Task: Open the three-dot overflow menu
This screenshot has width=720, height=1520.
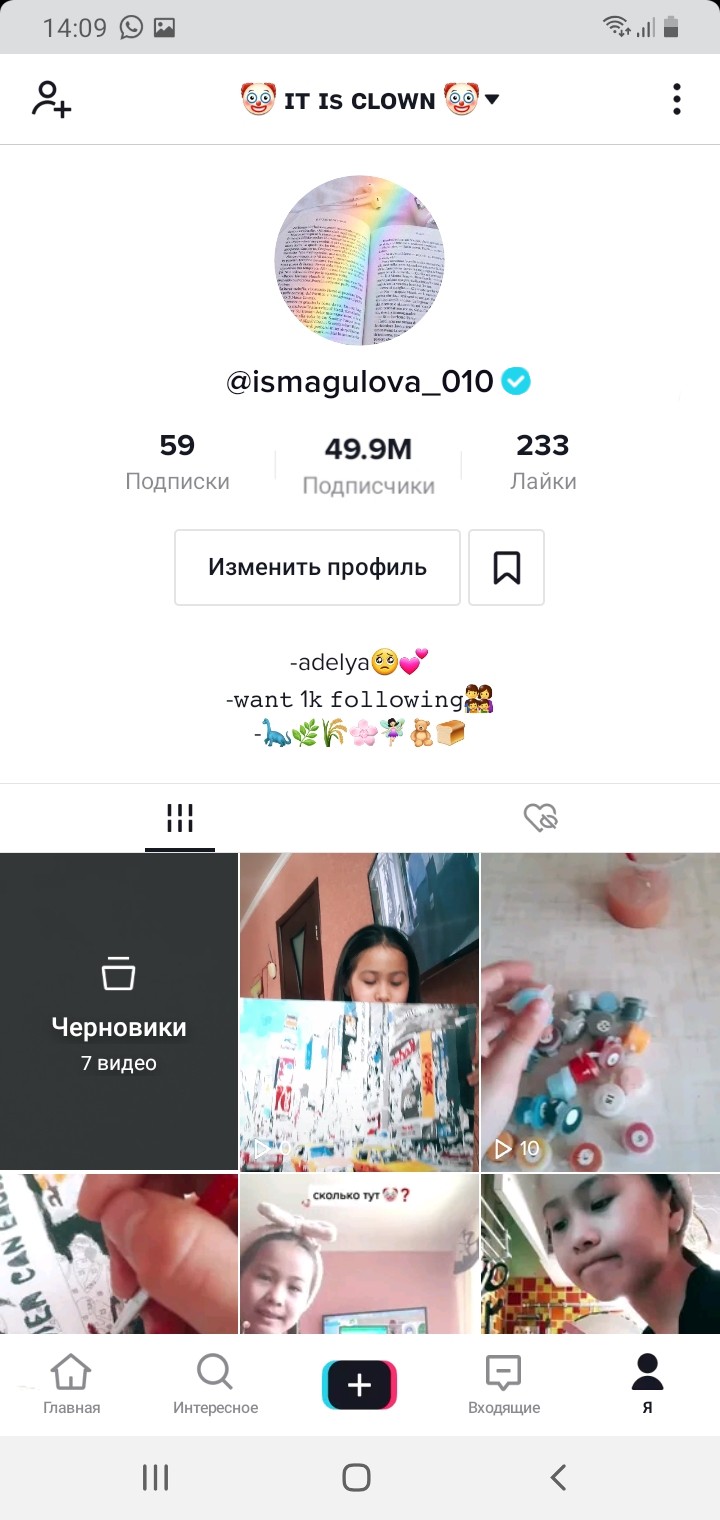Action: click(677, 99)
